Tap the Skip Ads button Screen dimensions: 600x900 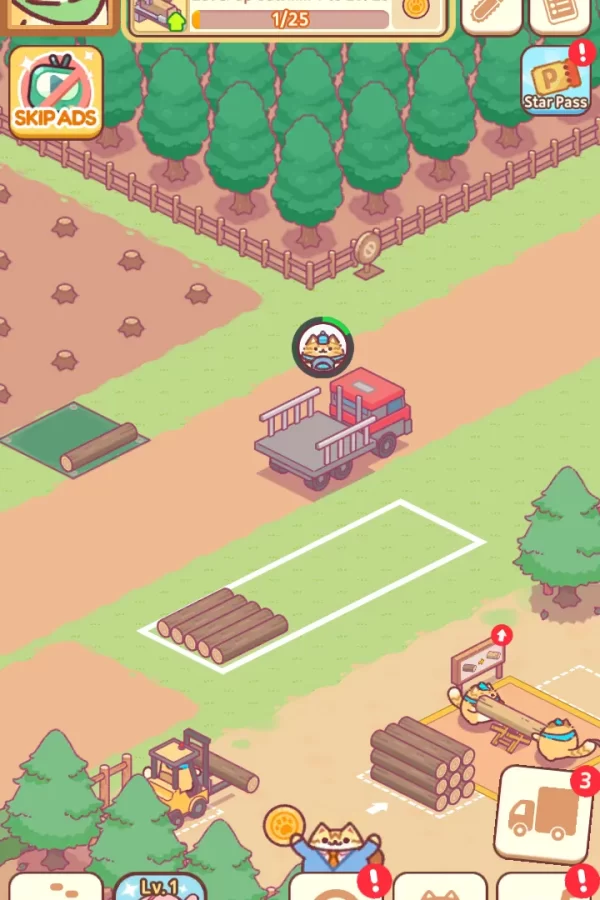pyautogui.click(x=57, y=92)
